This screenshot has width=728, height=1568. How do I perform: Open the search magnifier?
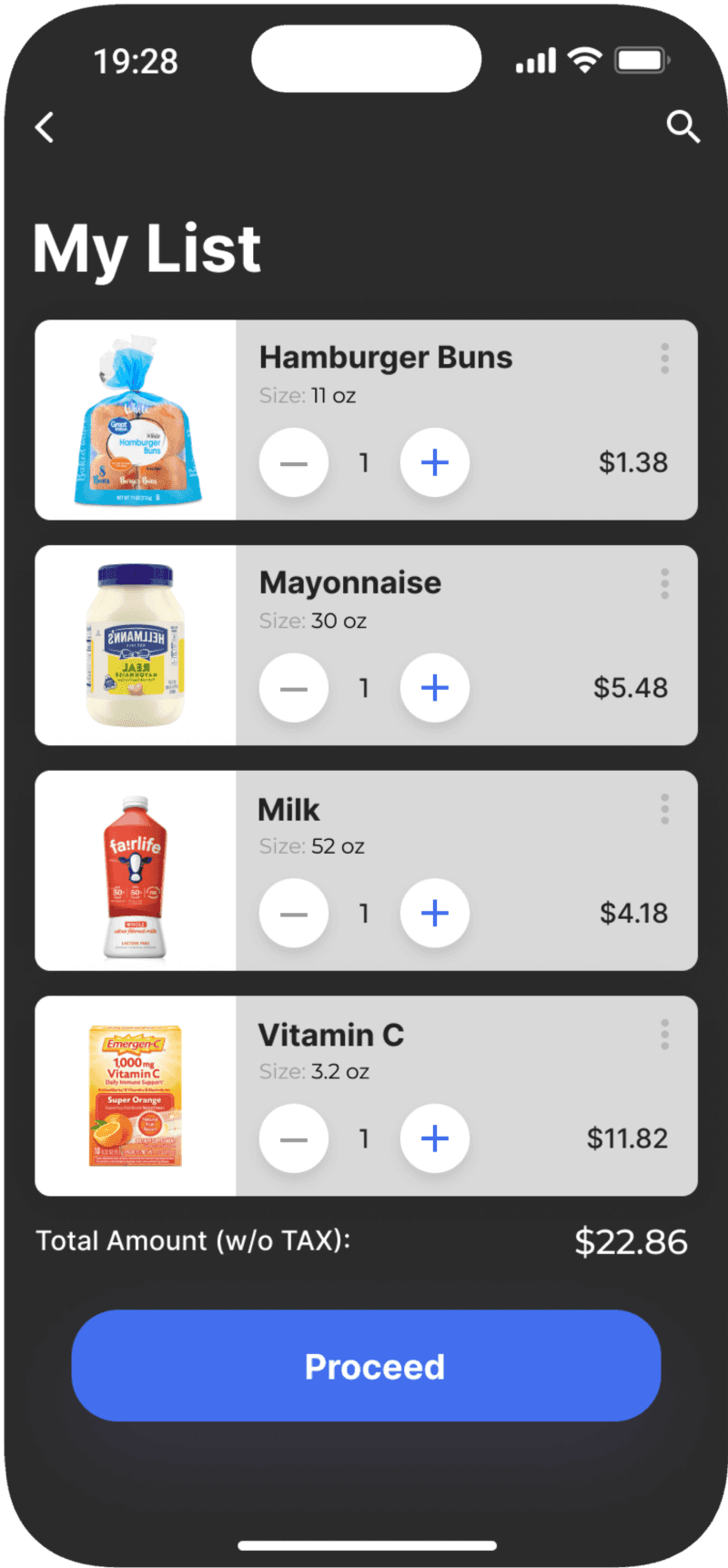pyautogui.click(x=682, y=127)
